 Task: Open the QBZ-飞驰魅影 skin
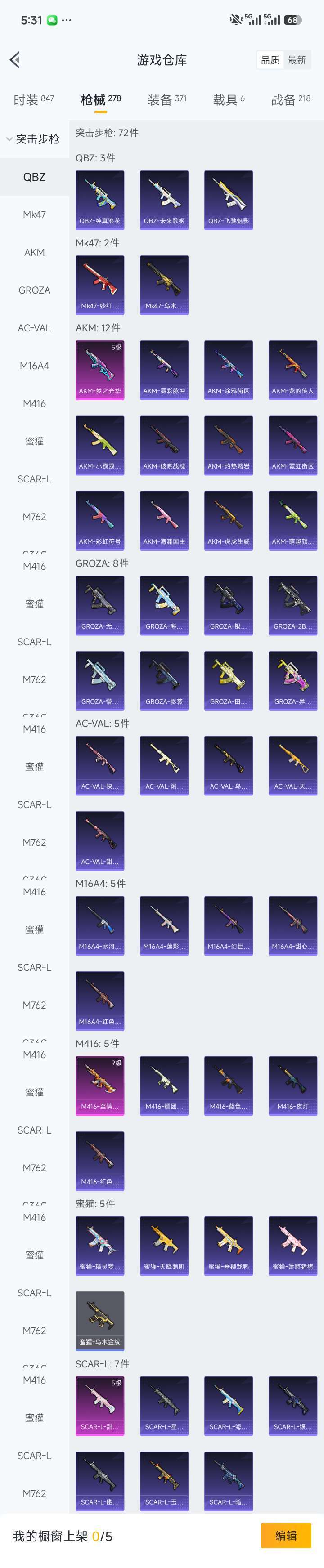click(x=229, y=200)
